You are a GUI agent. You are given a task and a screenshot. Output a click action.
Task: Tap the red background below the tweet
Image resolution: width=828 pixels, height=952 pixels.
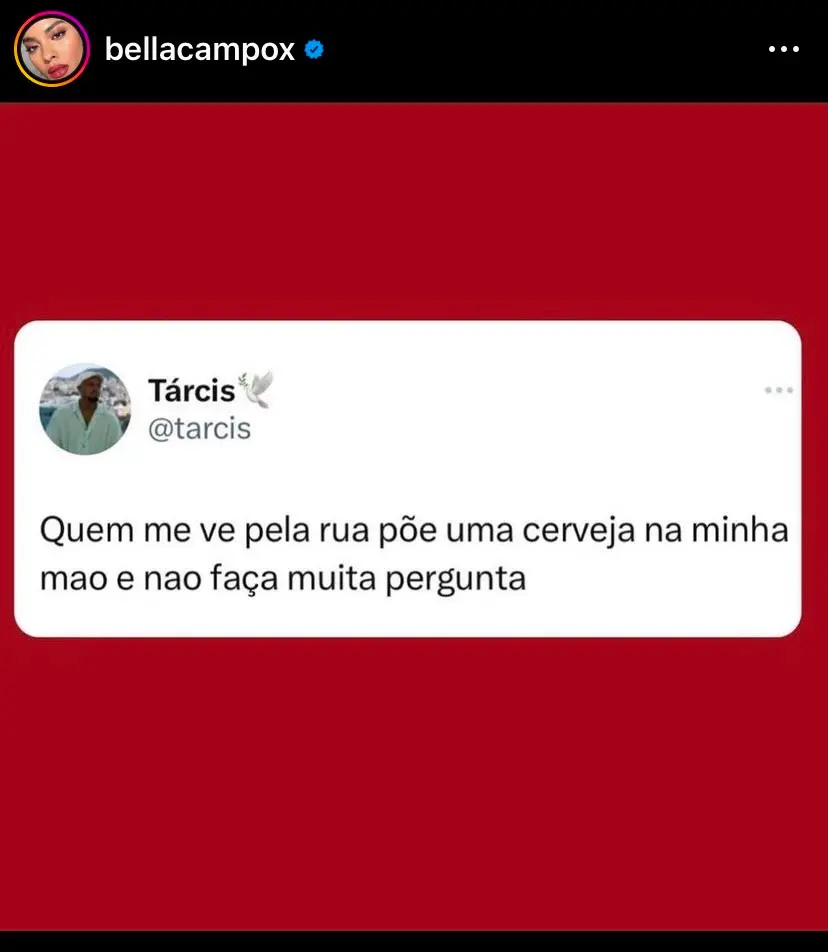414,780
